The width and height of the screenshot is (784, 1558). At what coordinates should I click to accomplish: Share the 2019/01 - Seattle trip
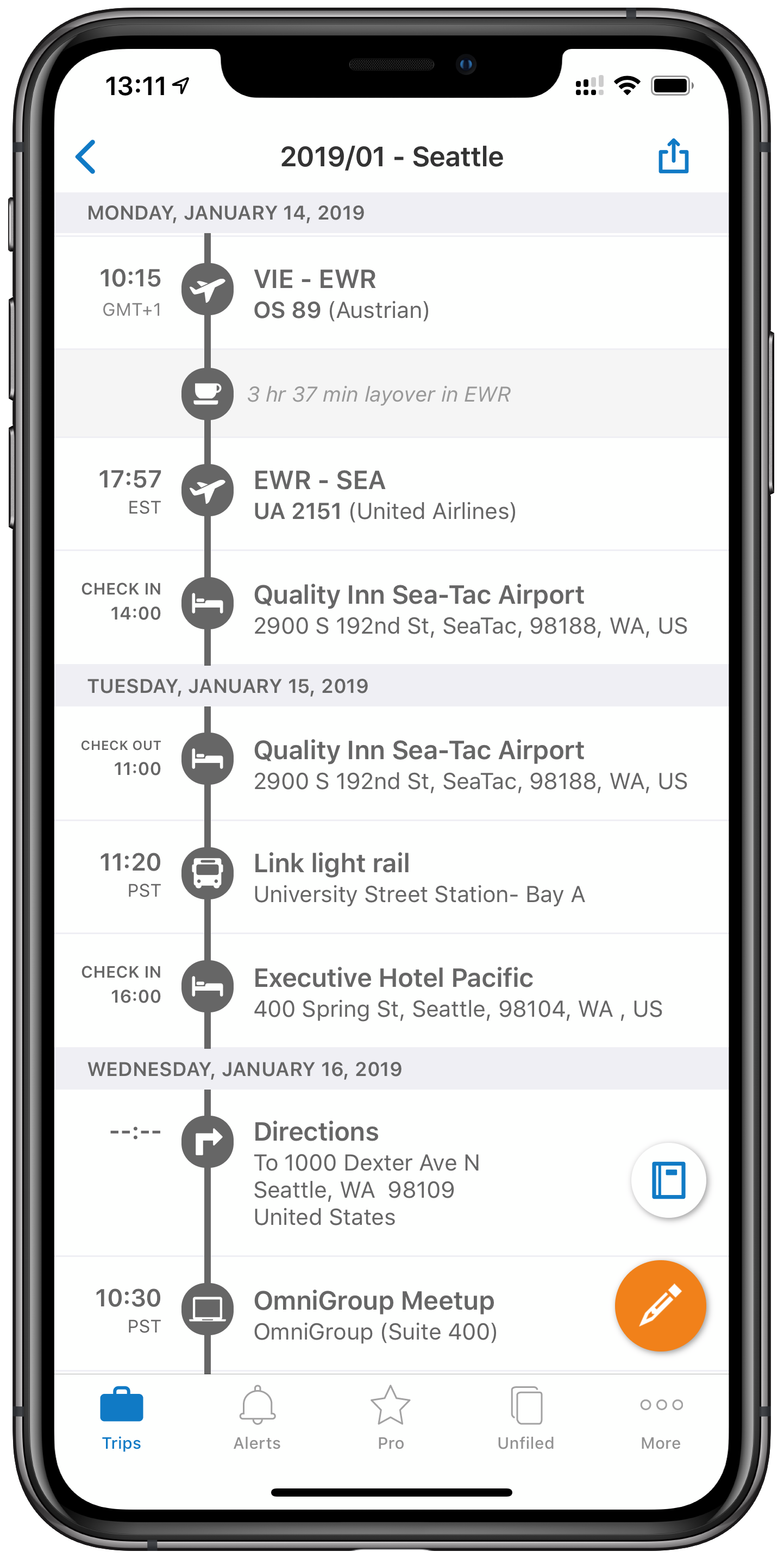(673, 157)
